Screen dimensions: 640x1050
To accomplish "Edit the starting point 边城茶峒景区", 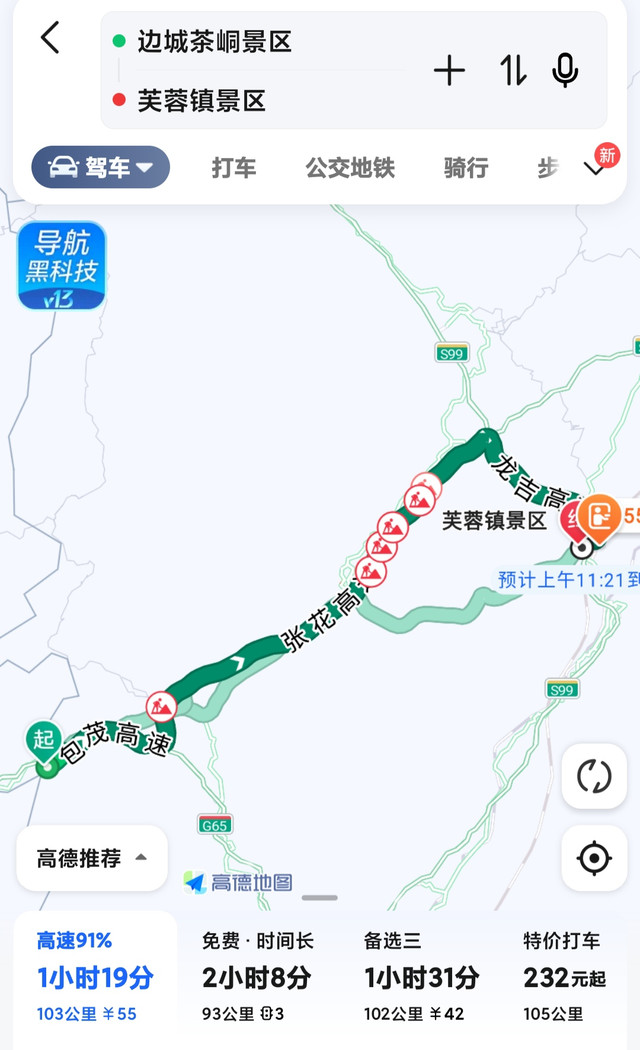I will tap(215, 42).
